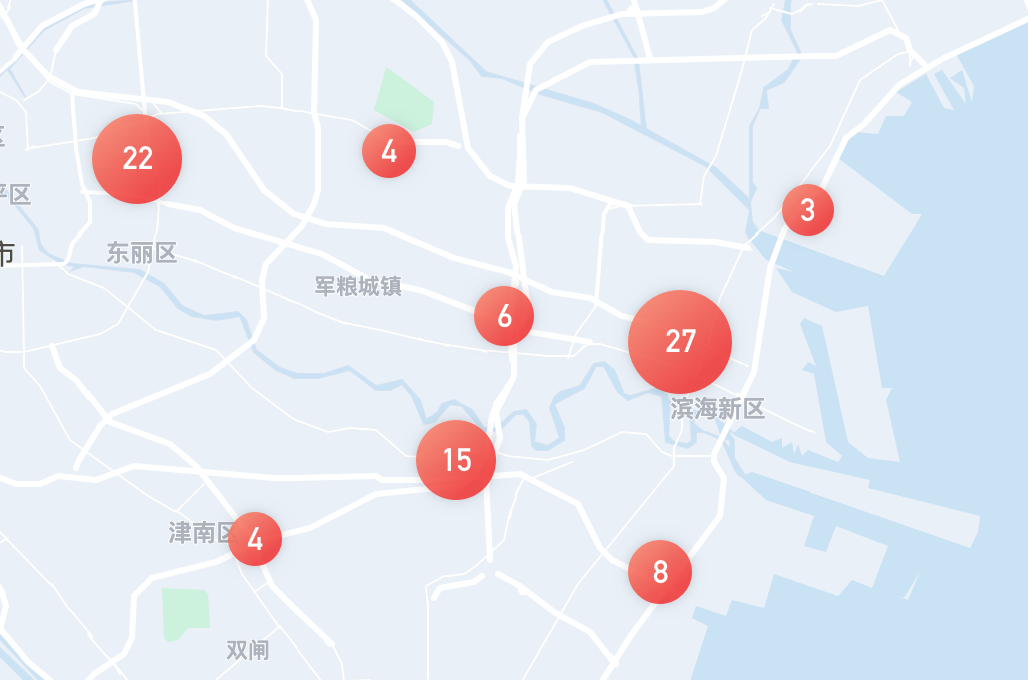
Task: Open the cluster marker showing 22
Action: click(137, 158)
